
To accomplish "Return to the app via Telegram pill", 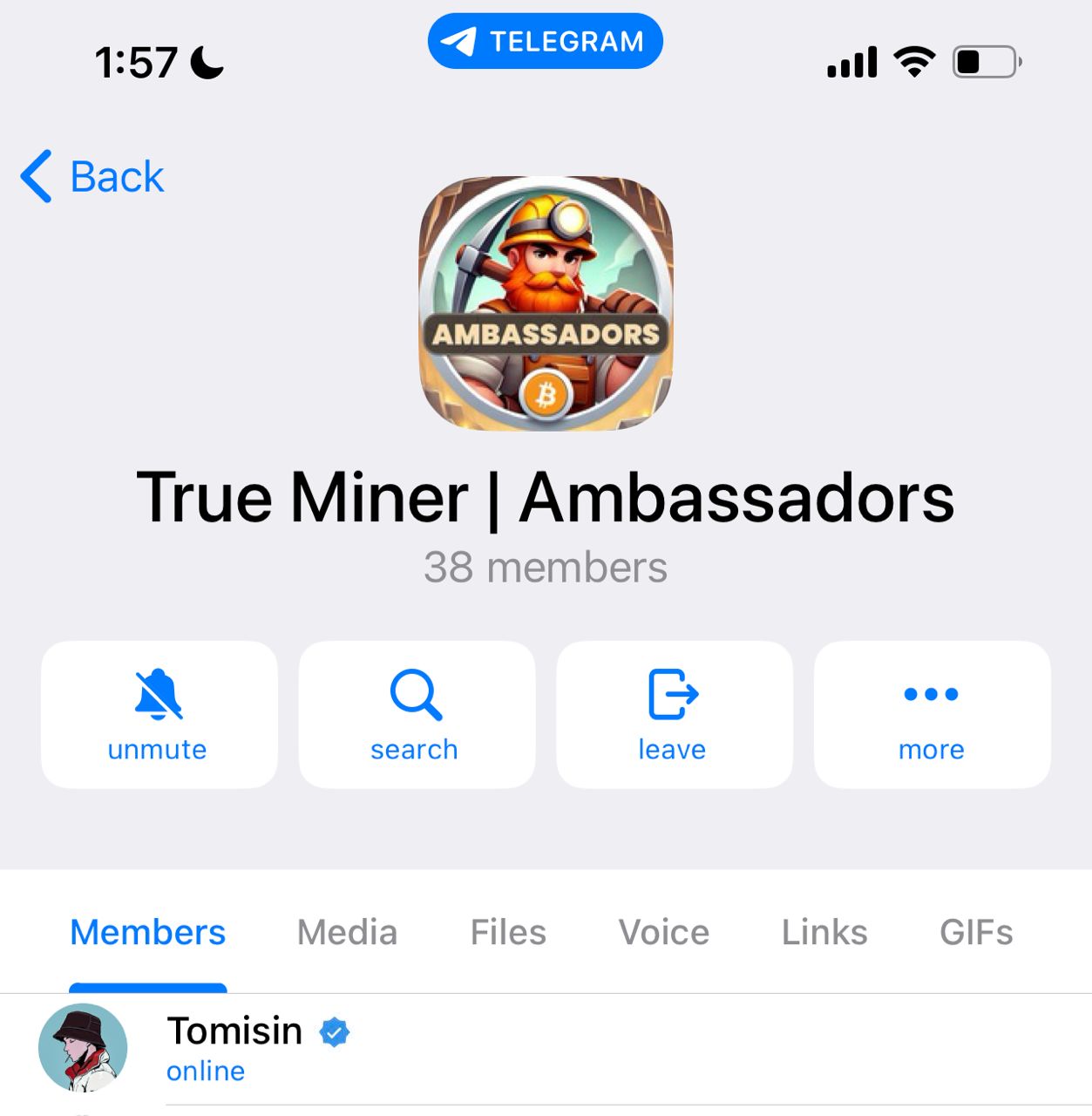I will 546,41.
